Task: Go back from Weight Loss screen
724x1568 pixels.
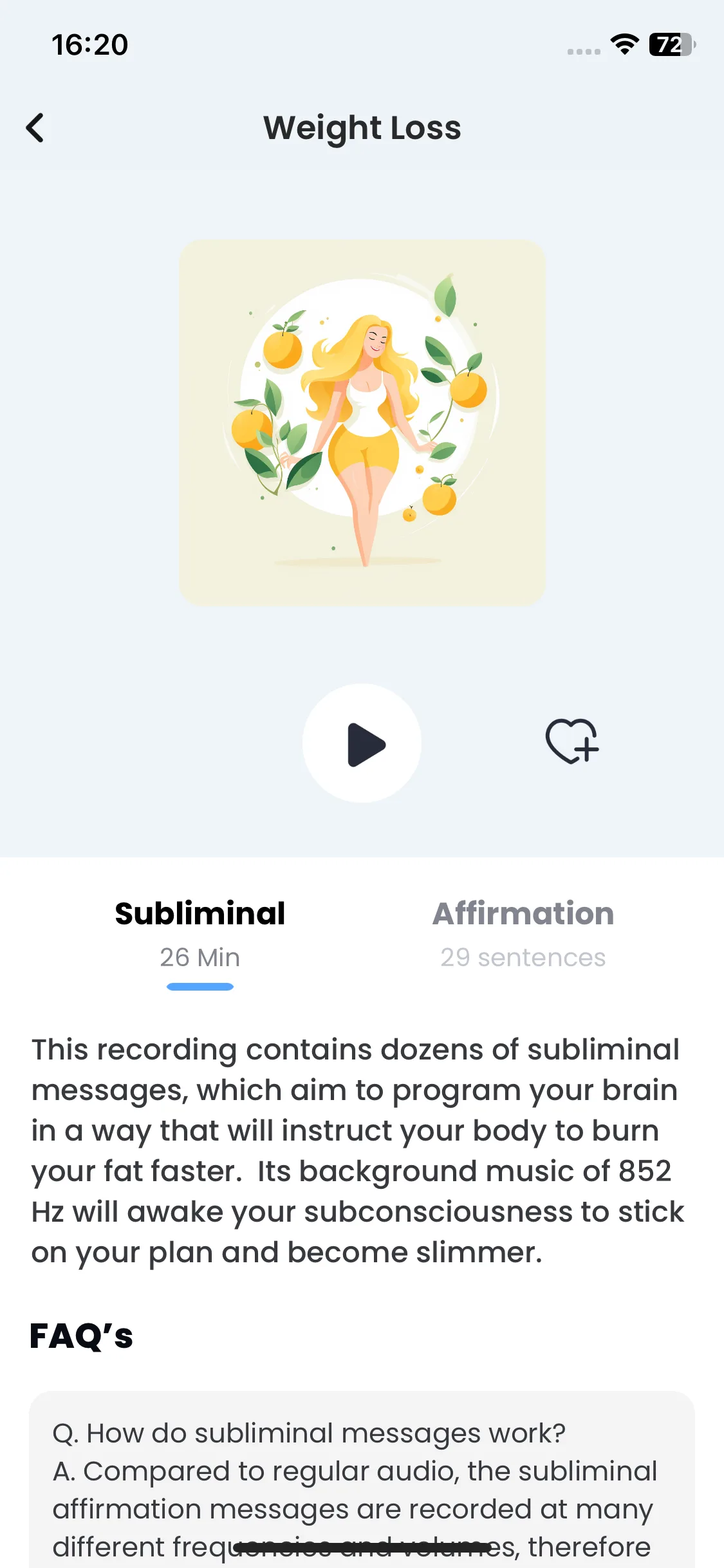Action: pos(36,127)
